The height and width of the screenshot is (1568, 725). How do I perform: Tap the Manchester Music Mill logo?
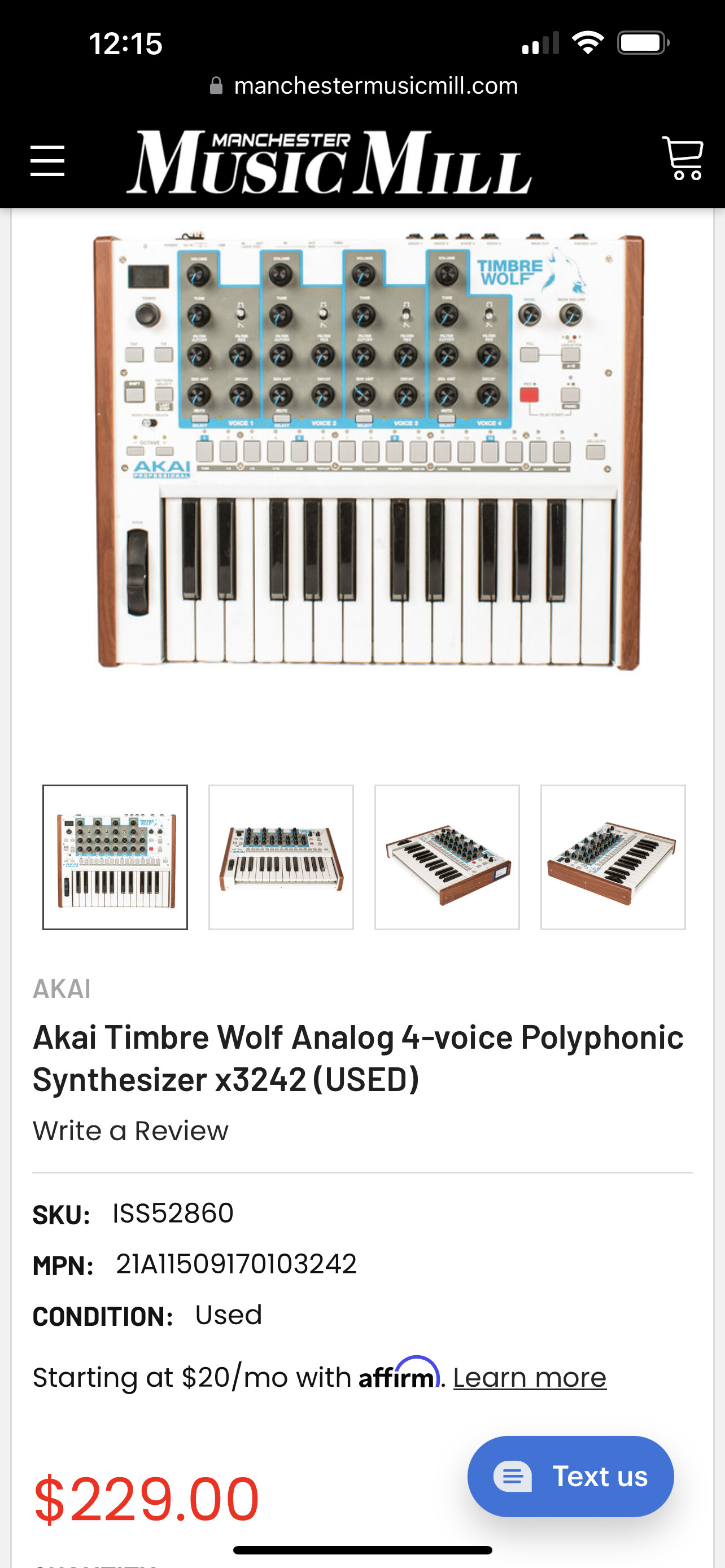click(x=329, y=162)
